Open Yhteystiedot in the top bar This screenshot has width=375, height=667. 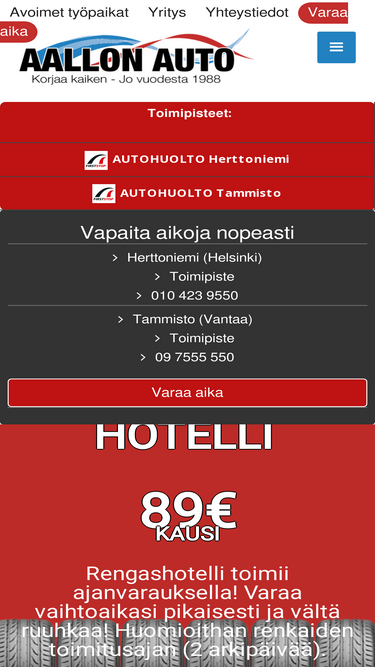tap(247, 12)
